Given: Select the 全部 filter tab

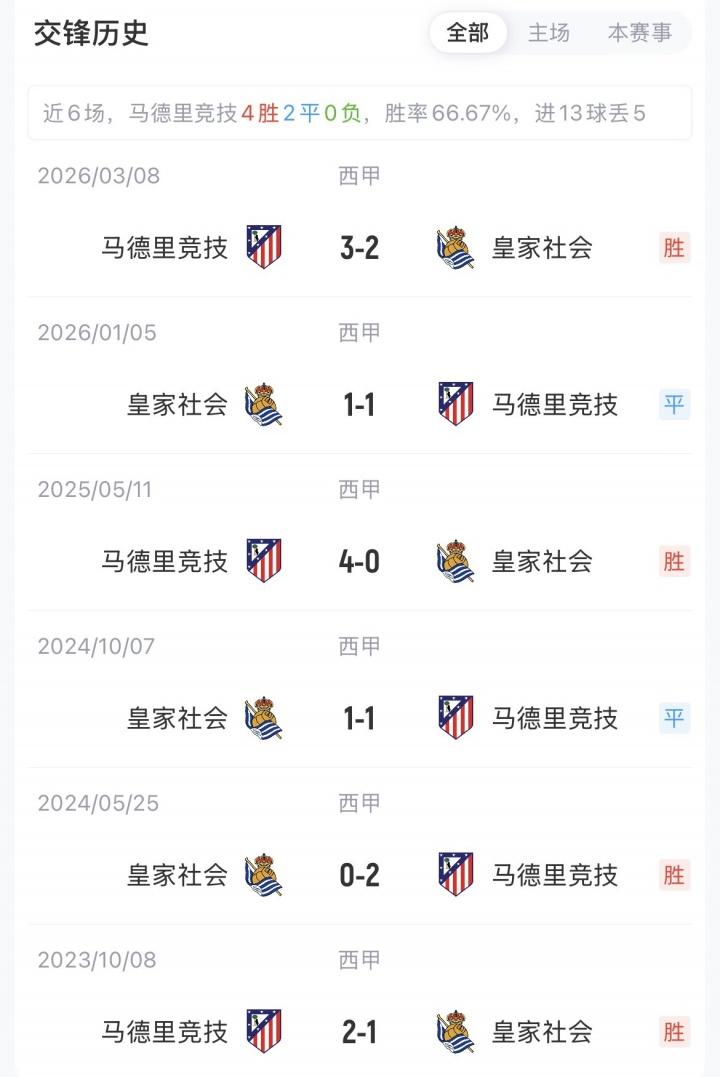Looking at the screenshot, I should coord(468,33).
